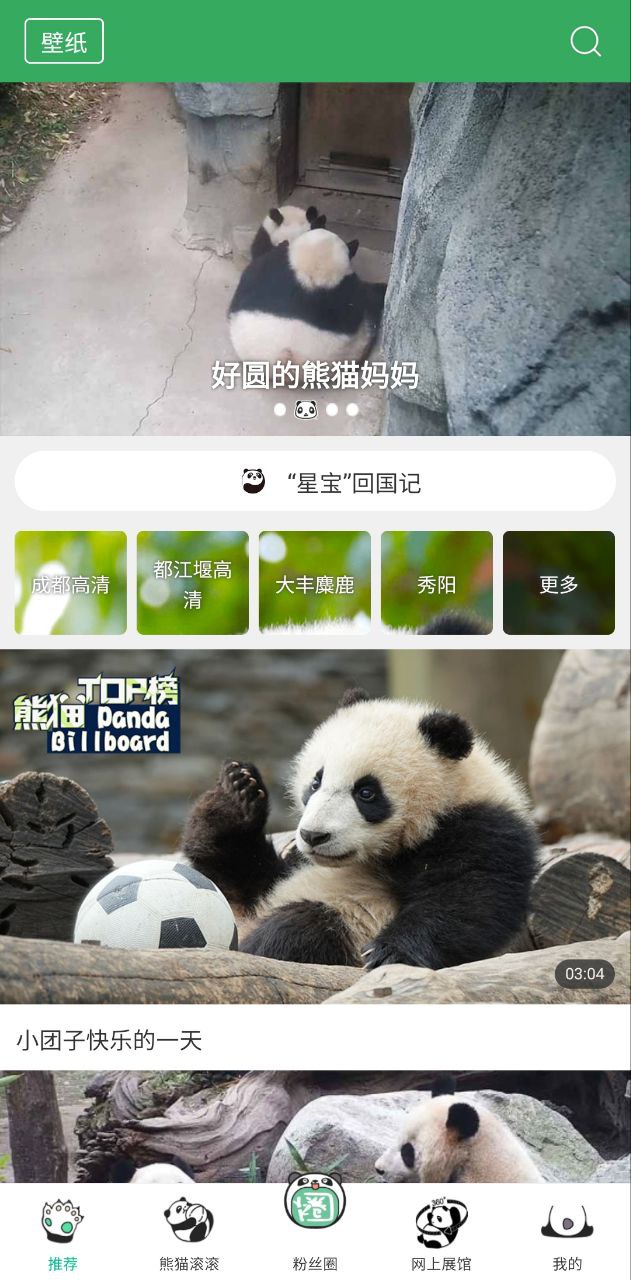Image resolution: width=631 pixels, height=1280 pixels.
Task: Switch to the 推荐 tab
Action: [x=62, y=1233]
